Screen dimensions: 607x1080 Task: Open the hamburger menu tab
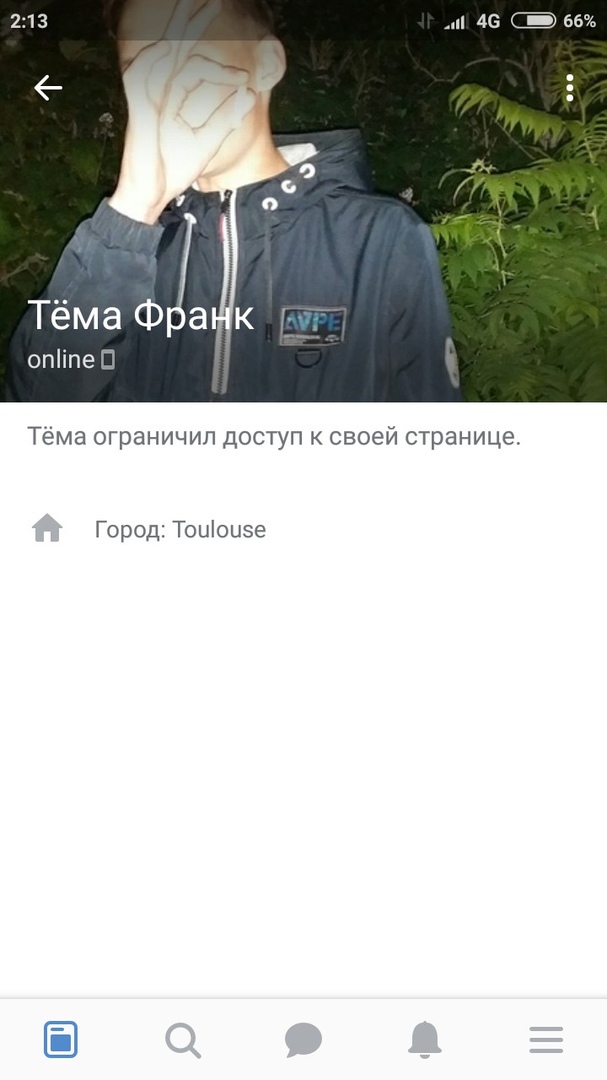coord(546,1040)
